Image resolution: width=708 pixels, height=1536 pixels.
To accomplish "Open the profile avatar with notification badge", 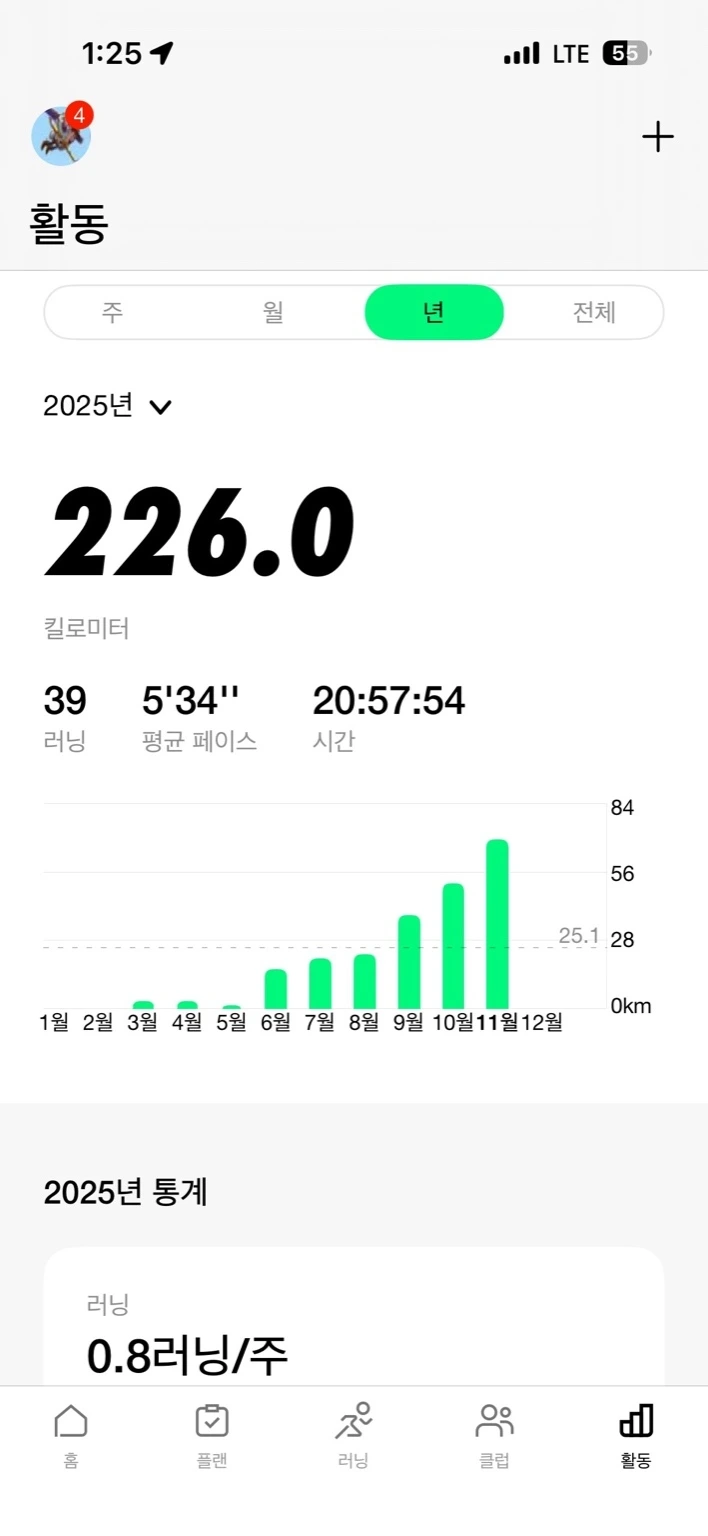I will [62, 136].
